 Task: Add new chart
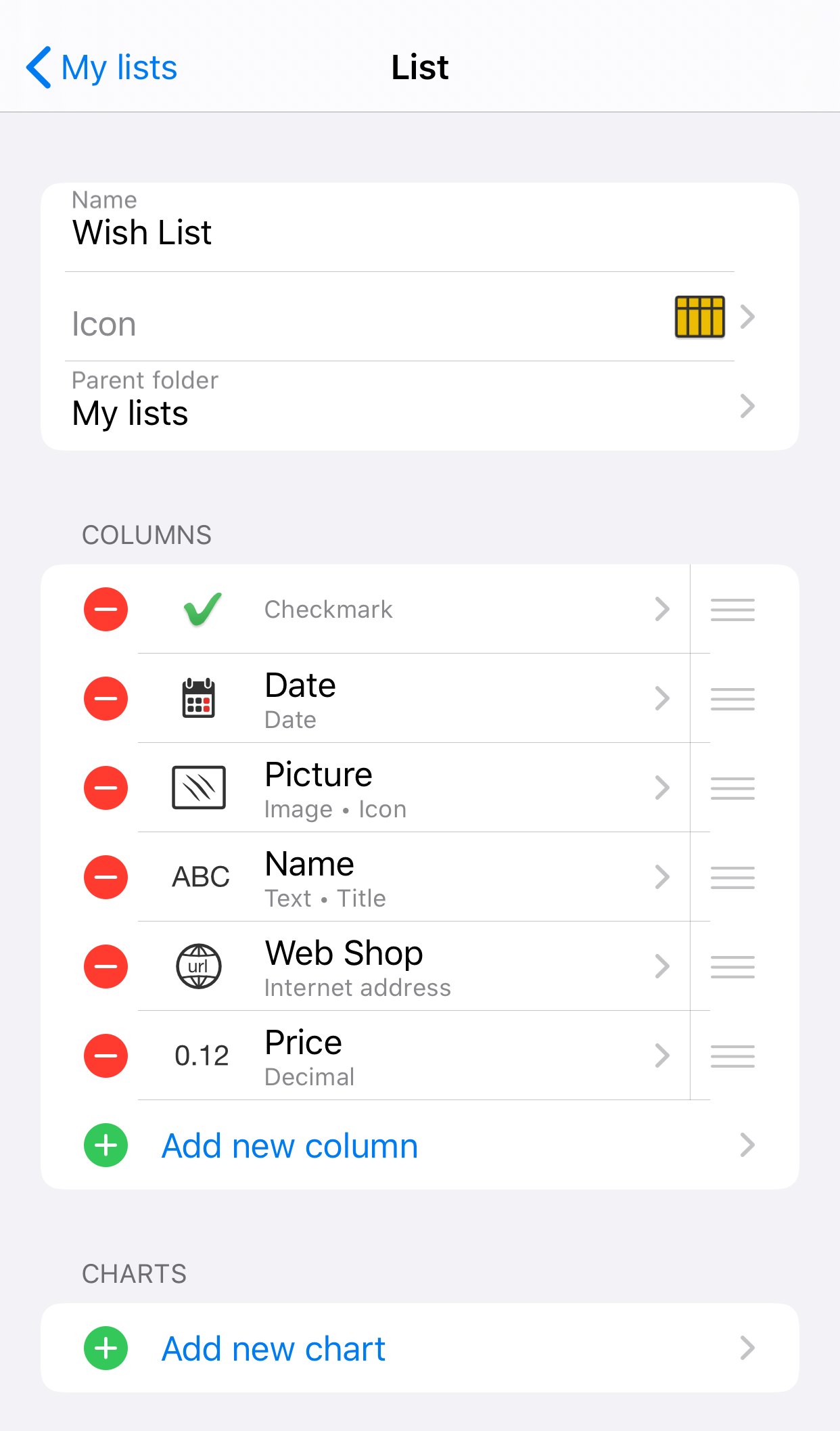[x=273, y=1348]
